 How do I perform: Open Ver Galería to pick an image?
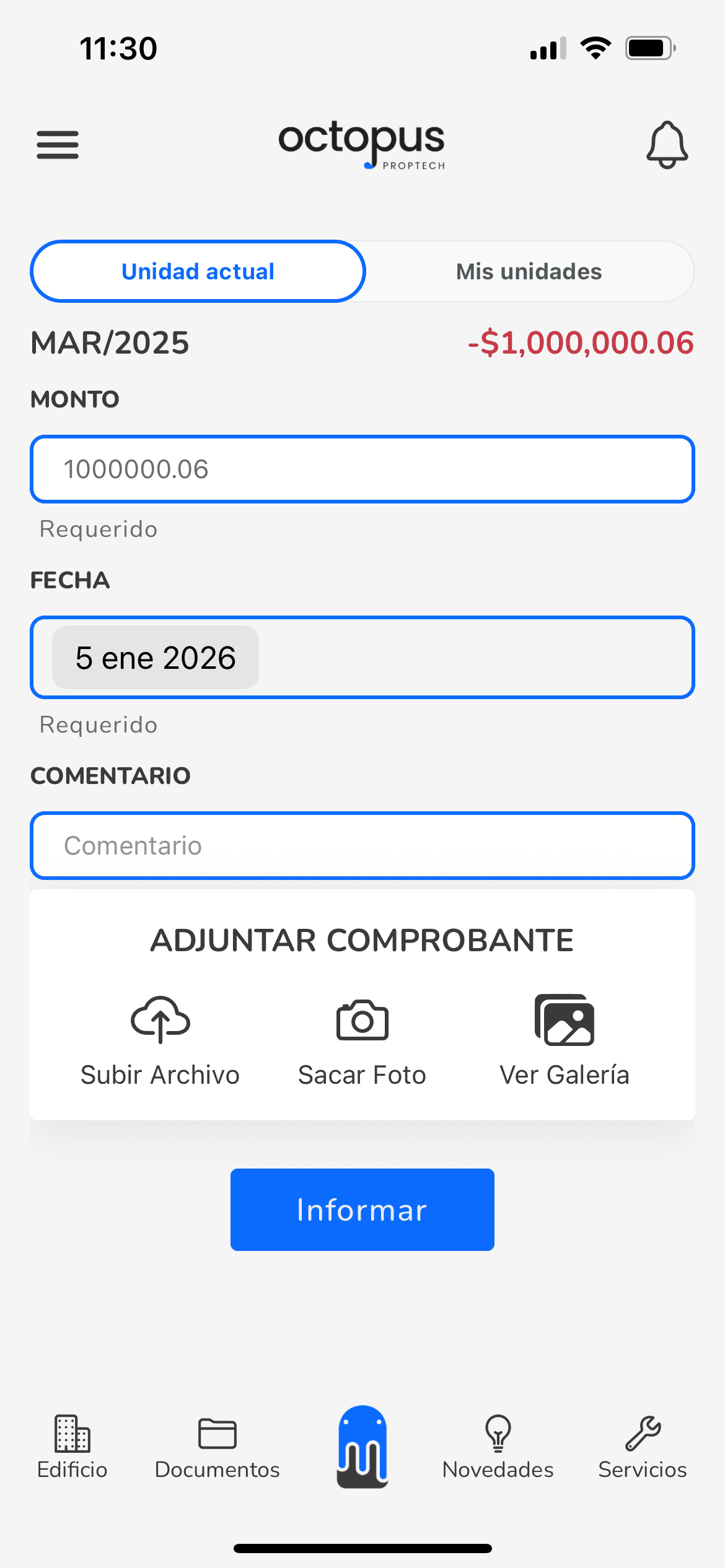(565, 1040)
